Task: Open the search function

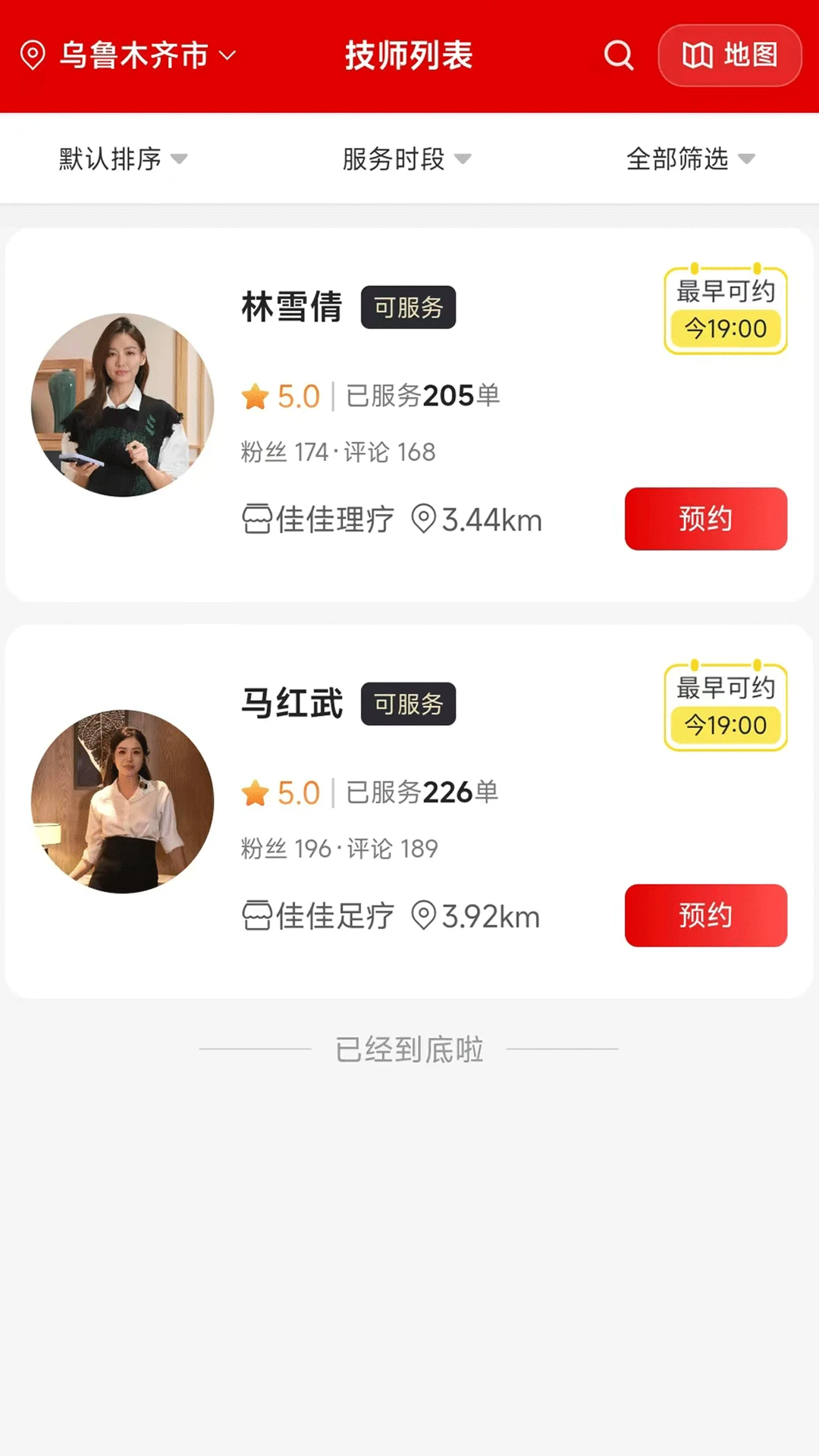Action: [619, 55]
